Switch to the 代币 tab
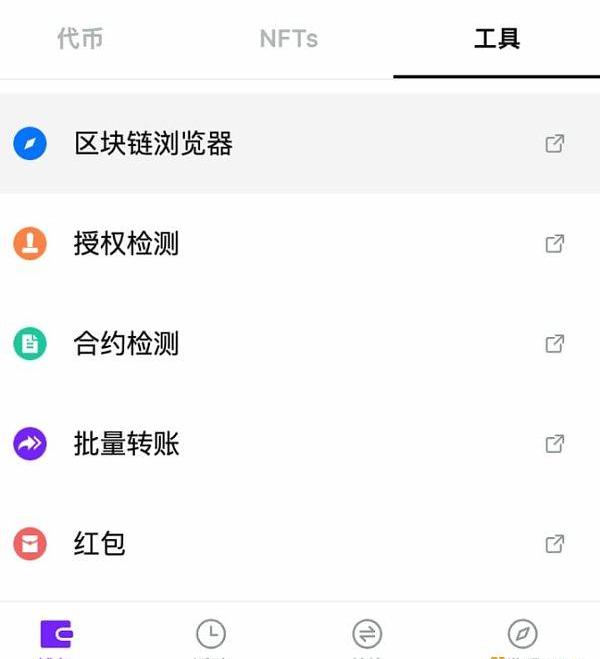Image resolution: width=600 pixels, height=659 pixels. pyautogui.click(x=80, y=39)
